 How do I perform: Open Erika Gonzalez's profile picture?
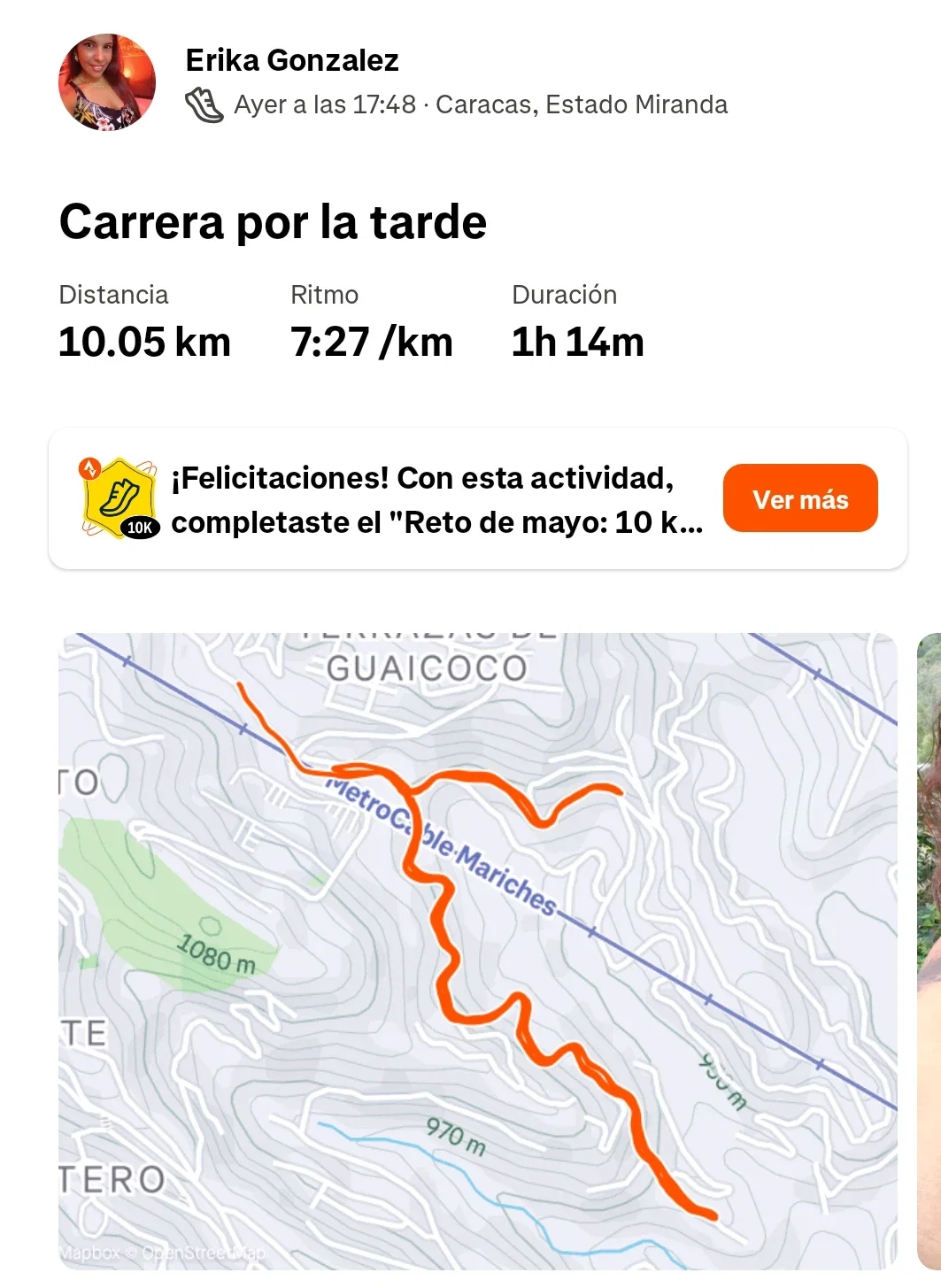click(106, 83)
